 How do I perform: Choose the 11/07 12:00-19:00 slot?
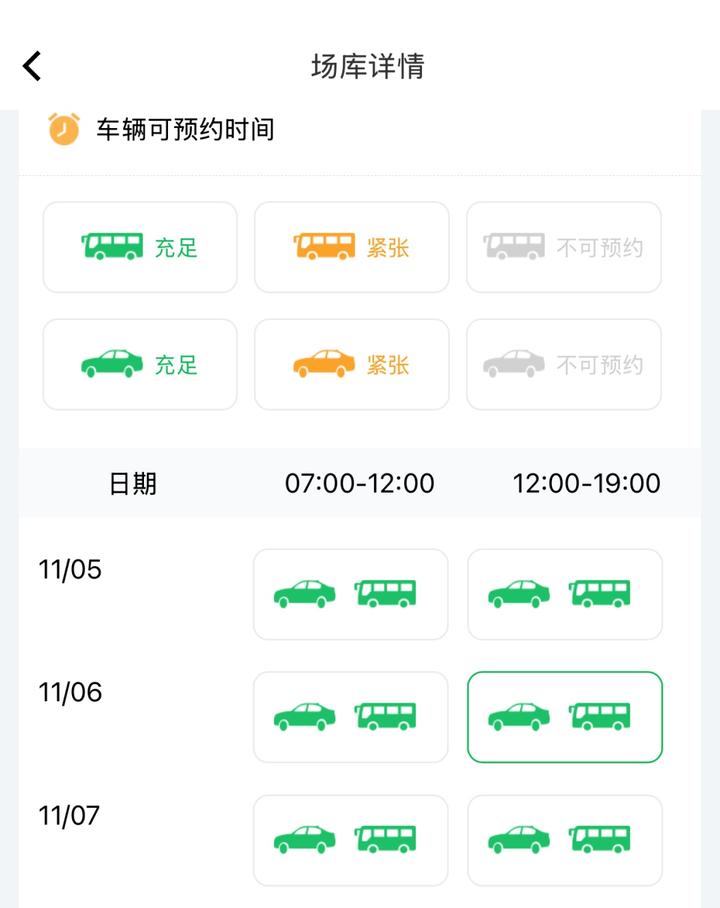(564, 840)
